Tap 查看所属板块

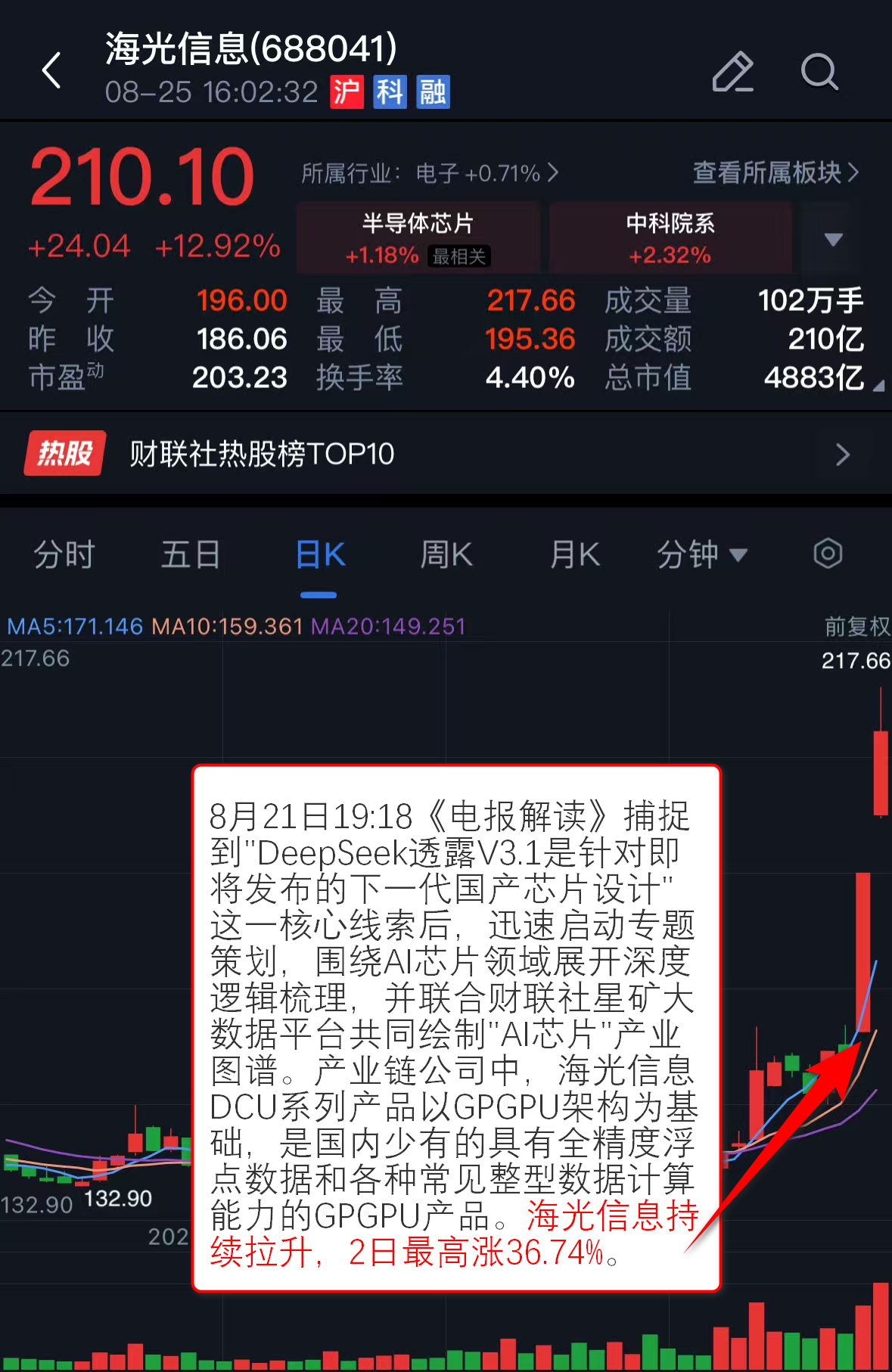[775, 173]
